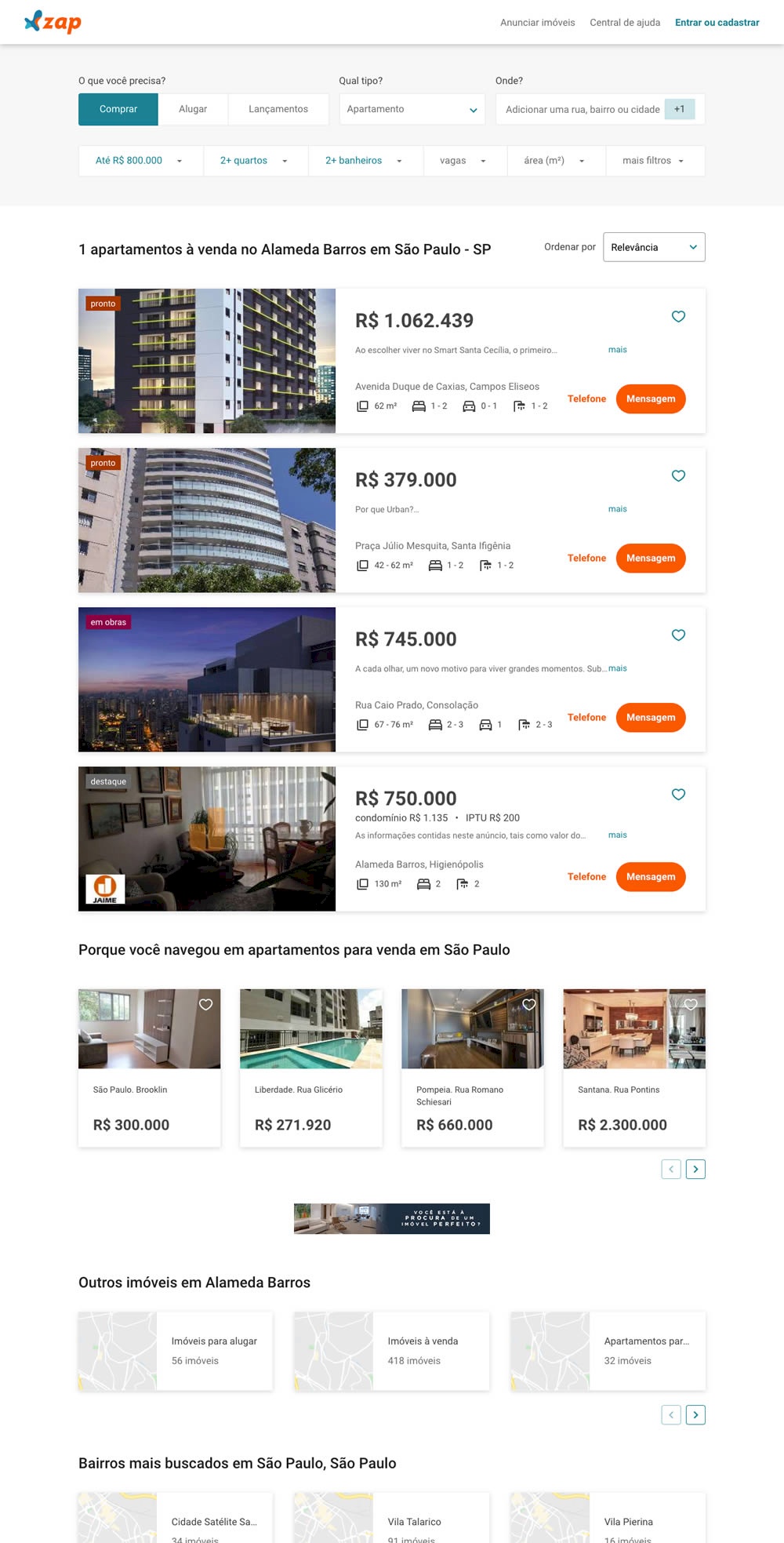Open the Entrar ou cadastrar link
The image size is (784, 1543).
pos(717,23)
